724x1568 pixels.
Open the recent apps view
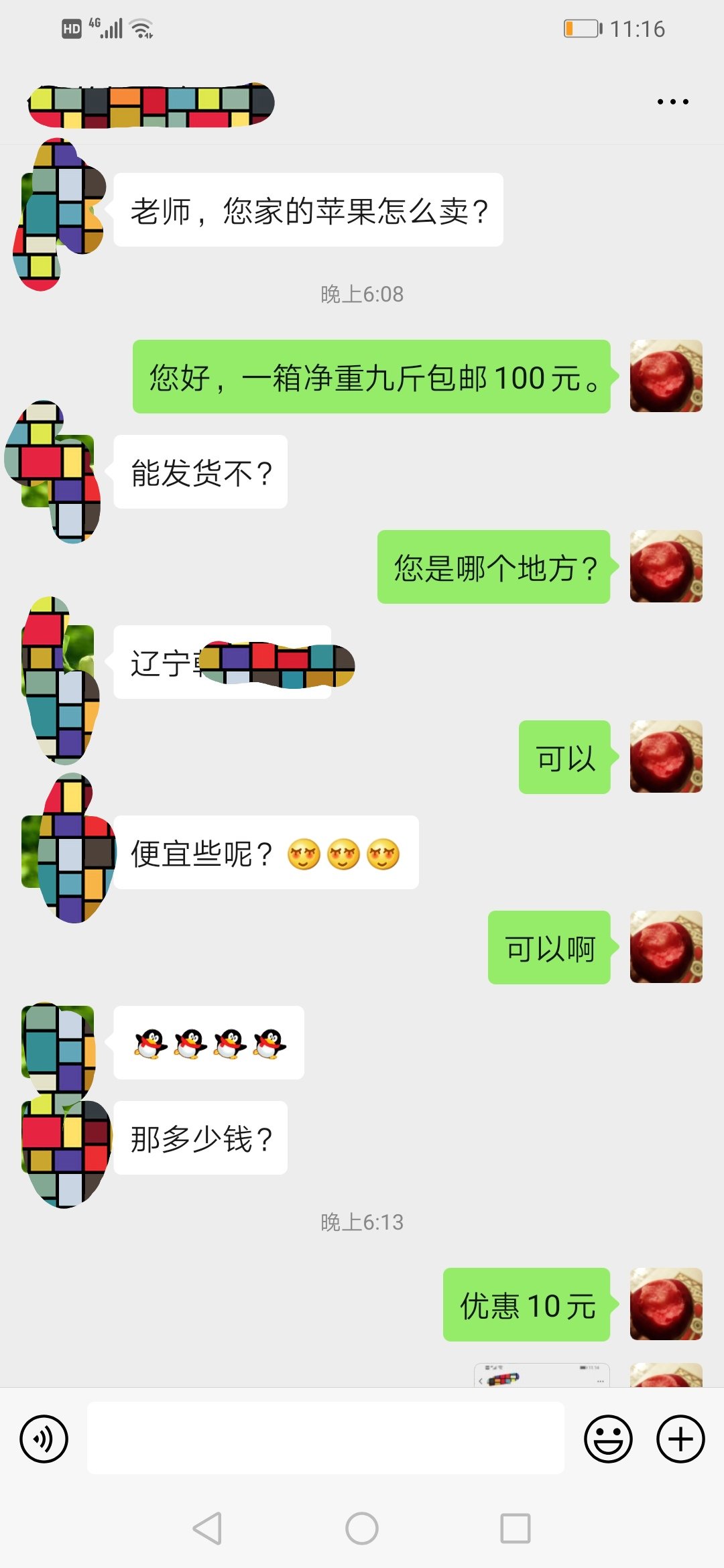point(516,1528)
